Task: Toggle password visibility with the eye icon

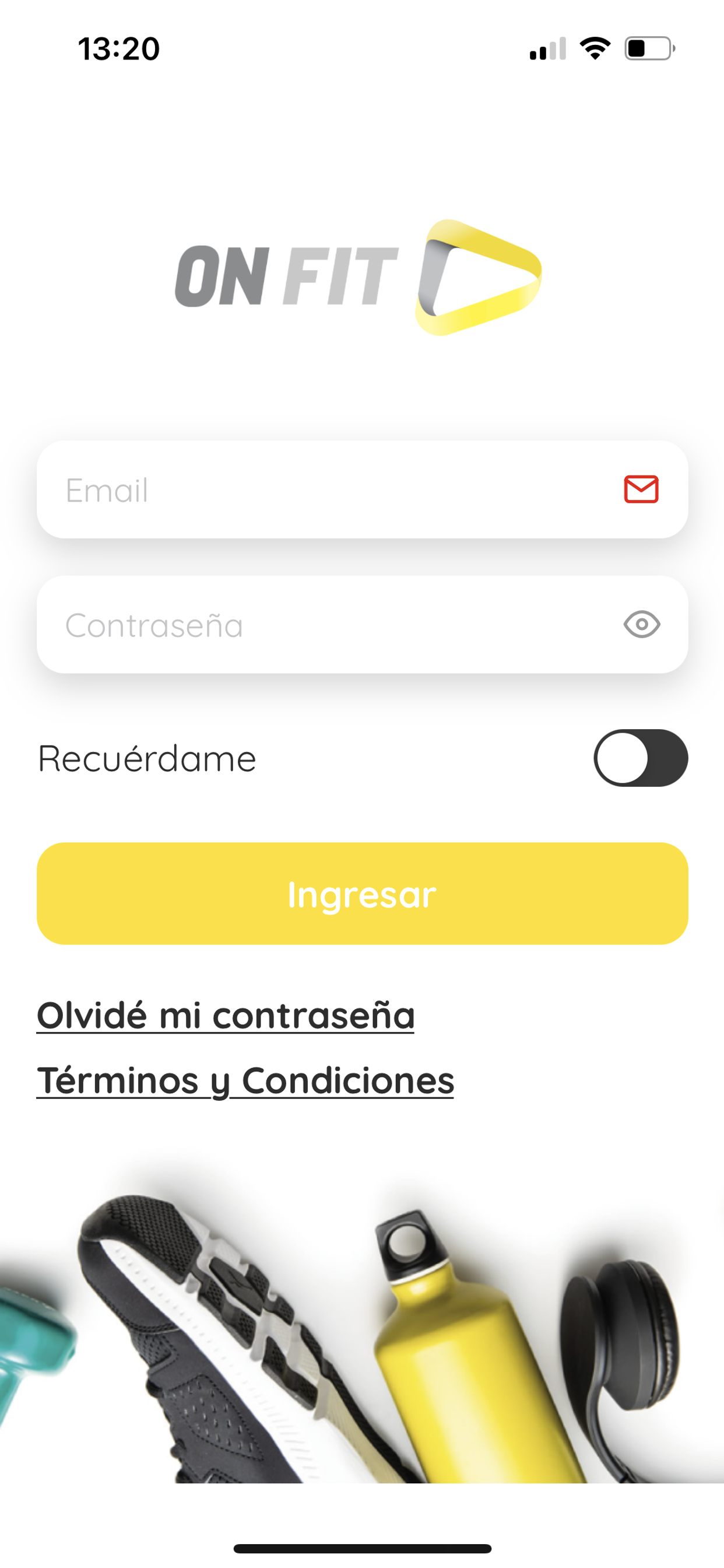Action: (x=641, y=625)
